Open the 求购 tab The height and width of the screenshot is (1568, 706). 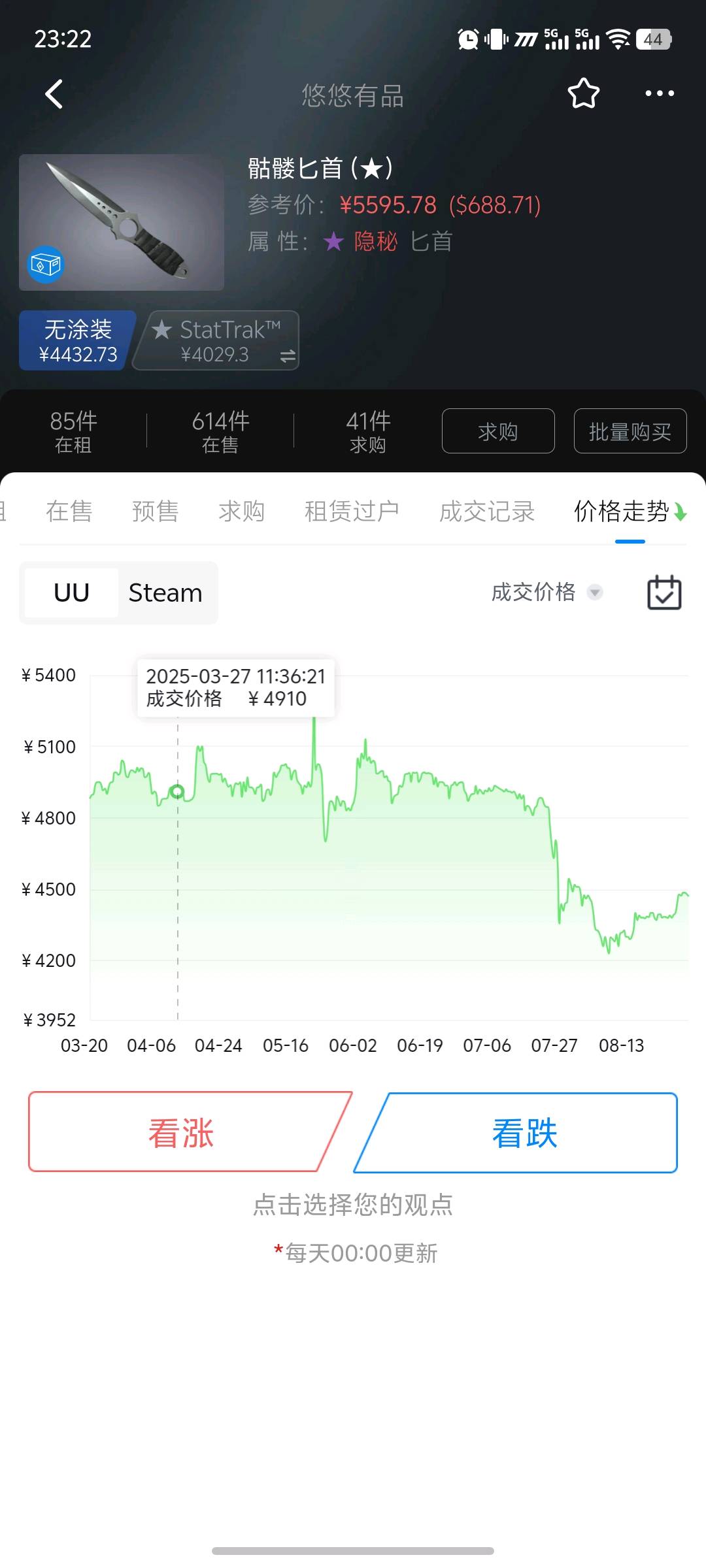[242, 512]
